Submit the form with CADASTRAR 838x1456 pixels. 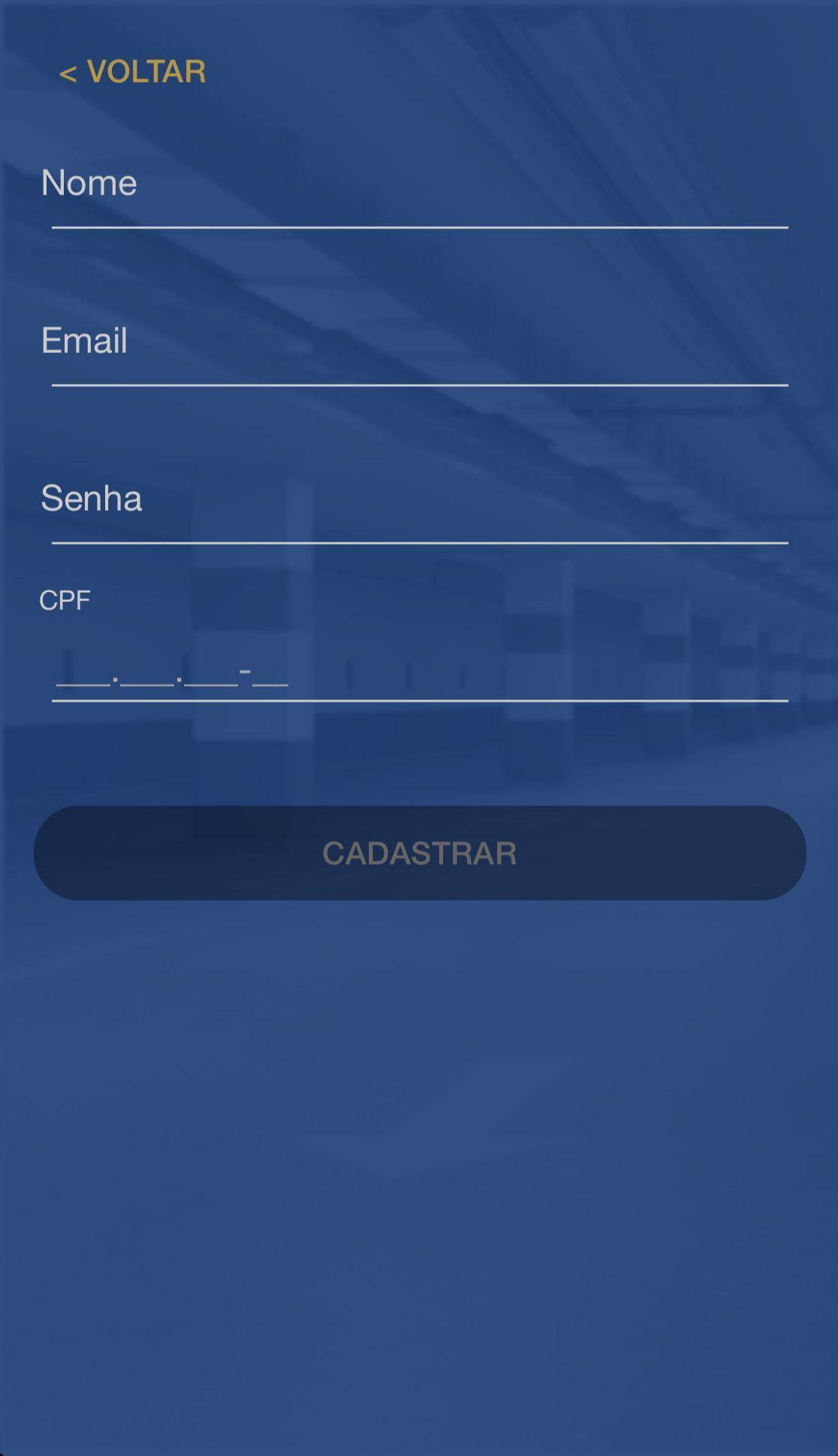[419, 853]
